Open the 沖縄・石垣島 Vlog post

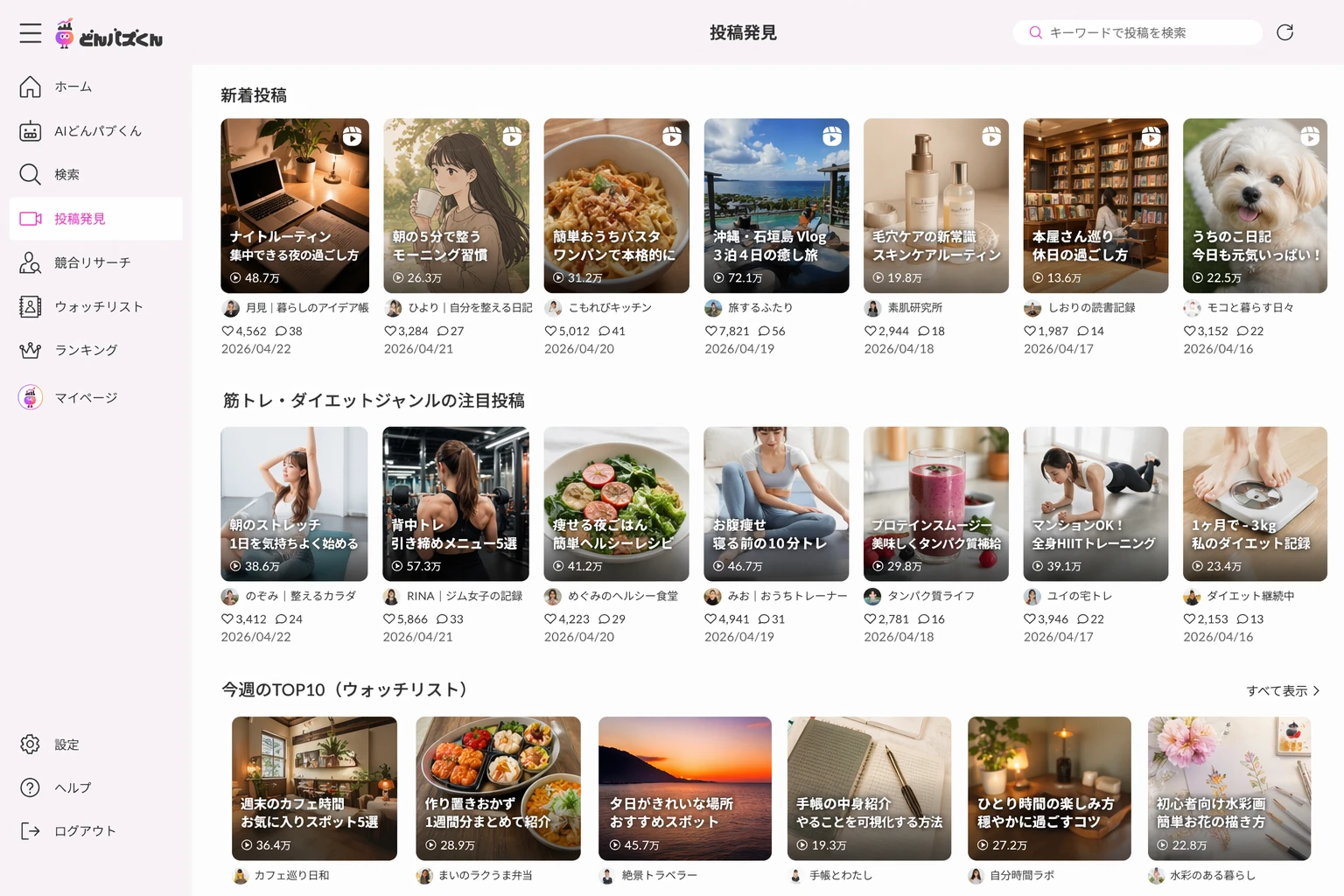[x=776, y=206]
